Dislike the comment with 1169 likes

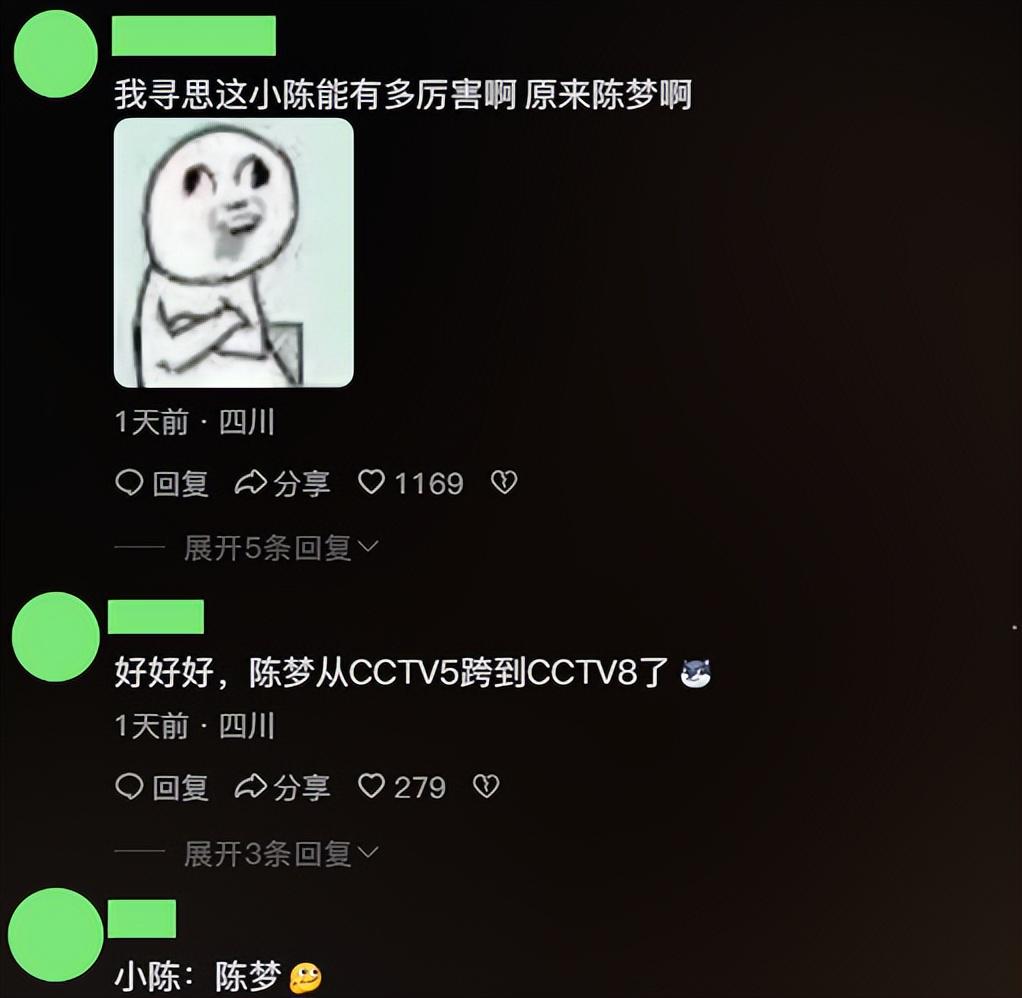[504, 484]
